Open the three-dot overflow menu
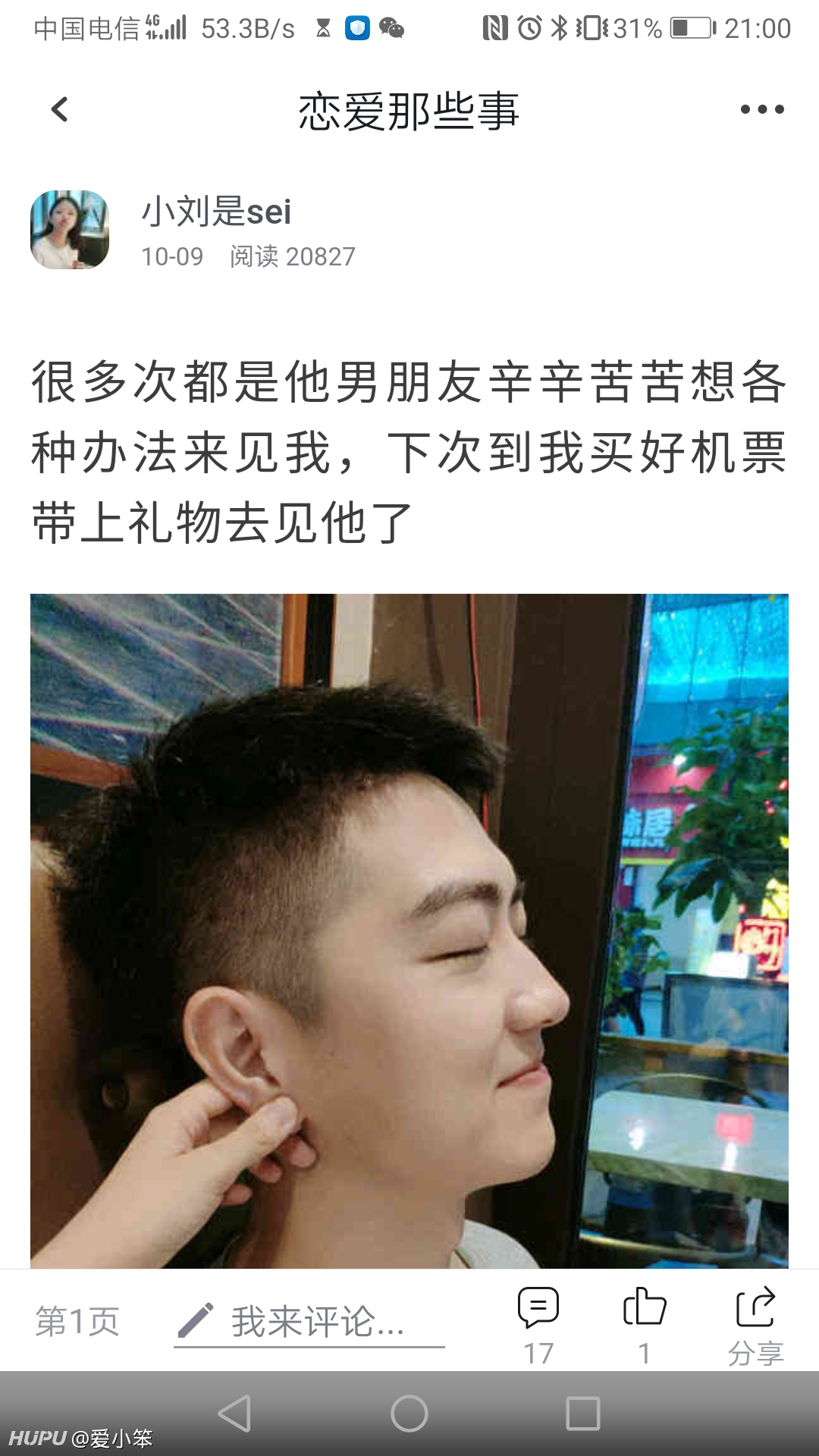The width and height of the screenshot is (819, 1456). [762, 109]
